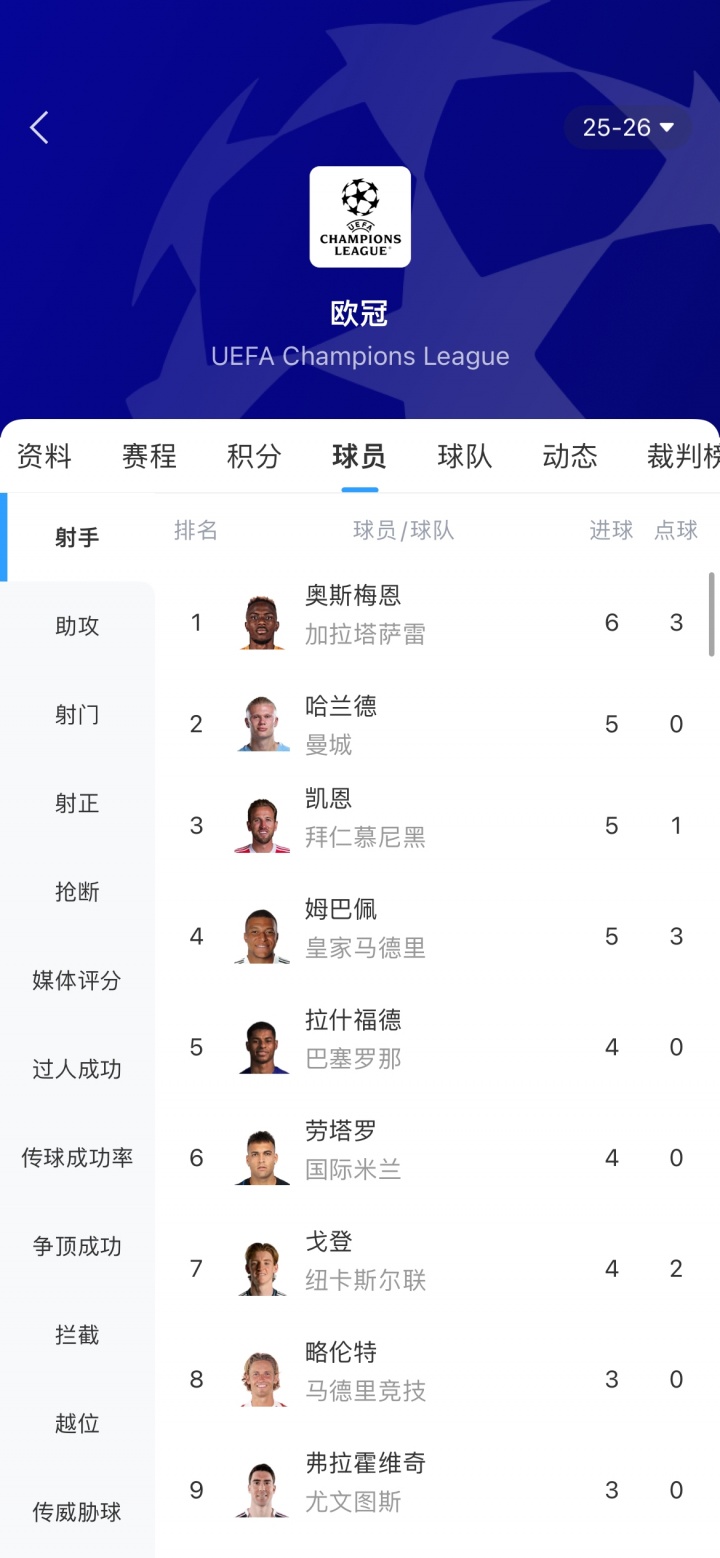Switch to the 球队 tab
The width and height of the screenshot is (720, 1558).
[465, 456]
